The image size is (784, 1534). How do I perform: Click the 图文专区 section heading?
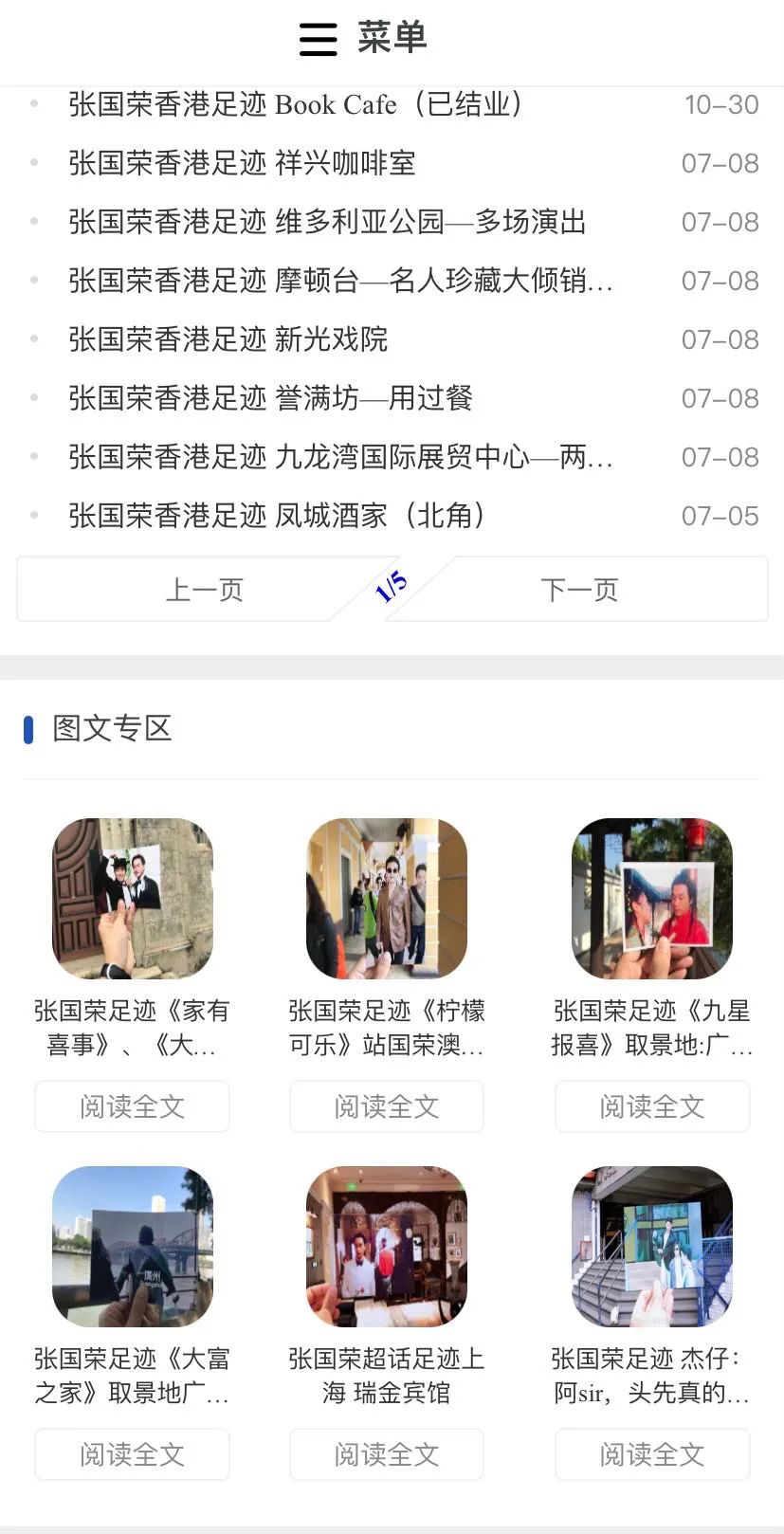point(111,728)
